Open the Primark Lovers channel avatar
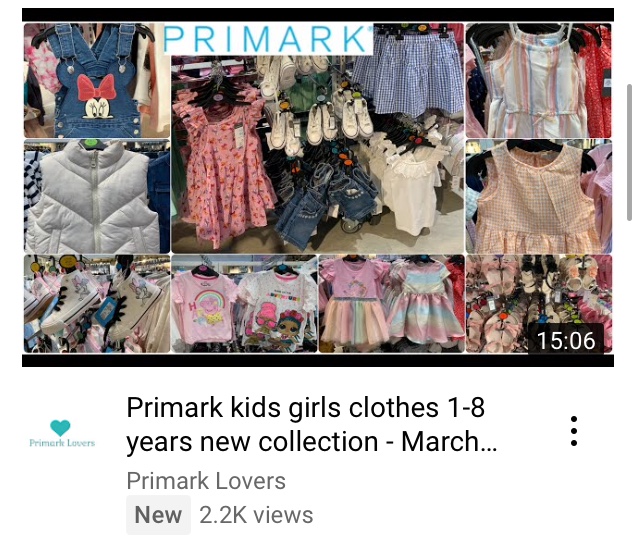638x545 pixels. pyautogui.click(x=61, y=432)
